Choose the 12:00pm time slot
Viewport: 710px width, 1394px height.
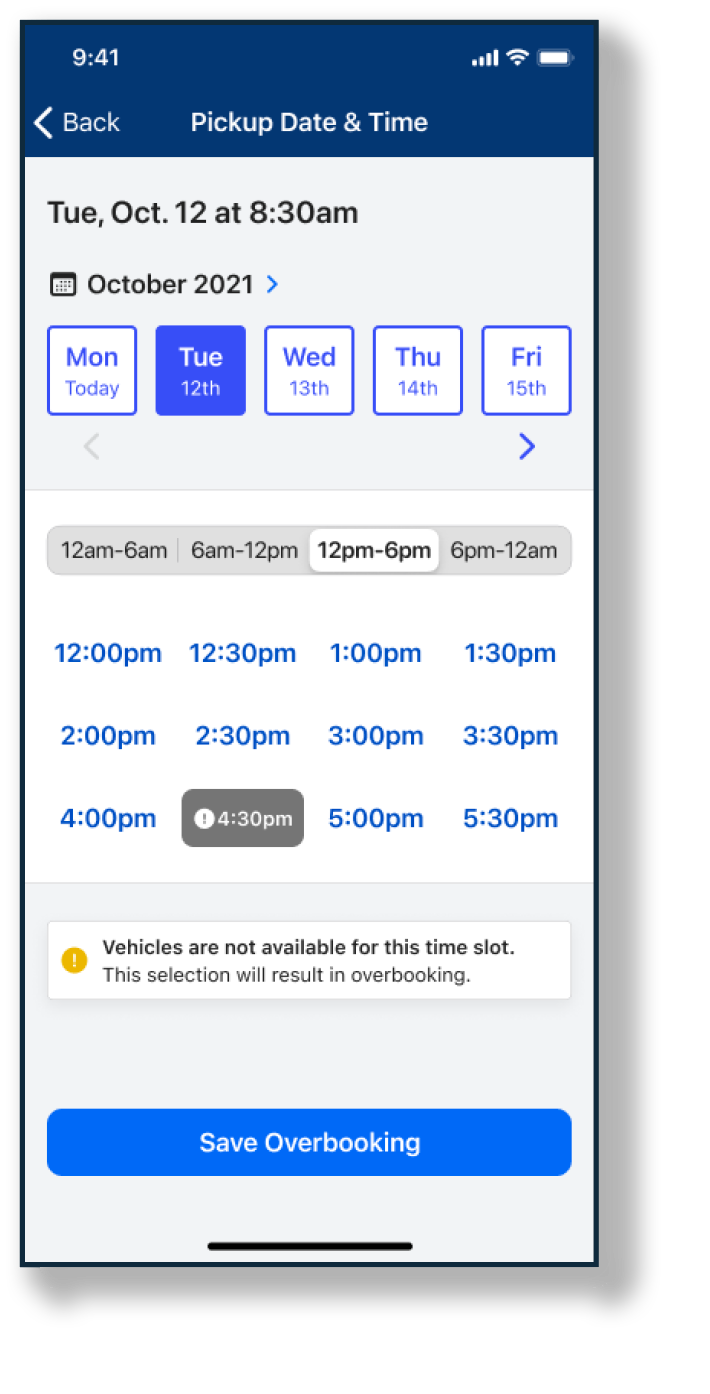coord(108,654)
